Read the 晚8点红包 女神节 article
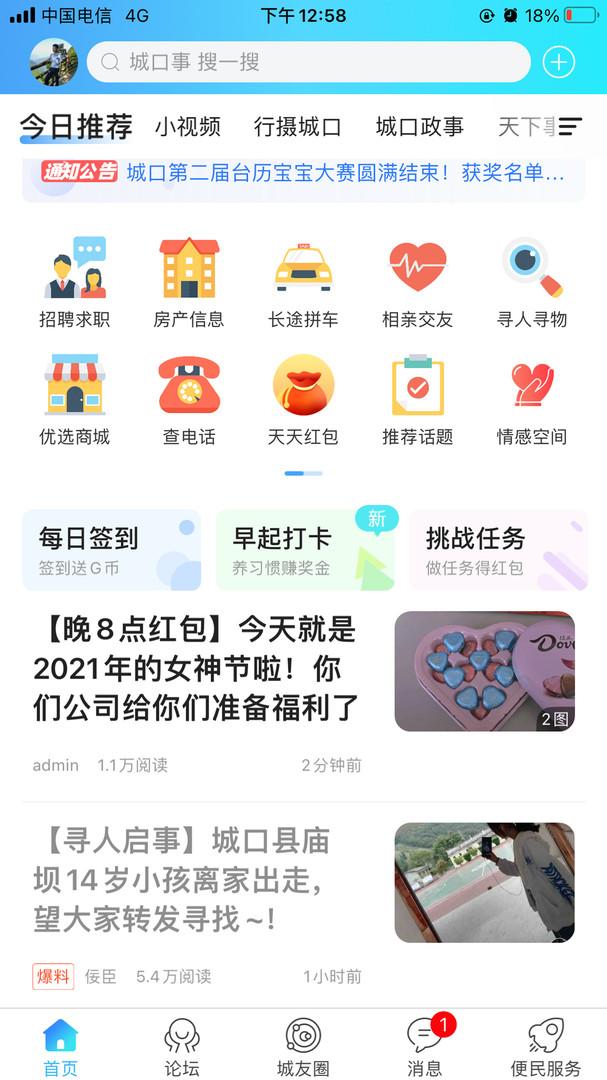607x1080 pixels. tap(196, 669)
